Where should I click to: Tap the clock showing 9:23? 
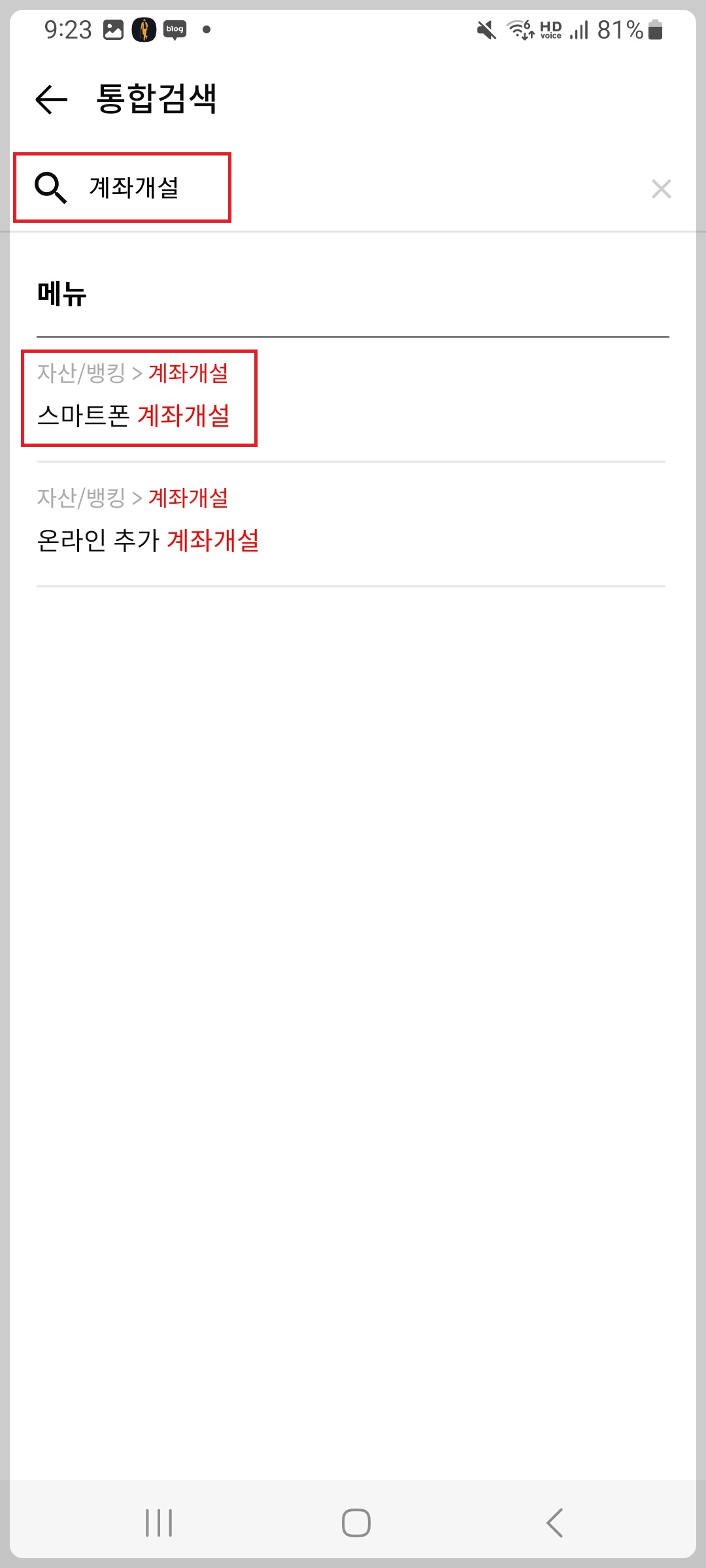point(68,29)
